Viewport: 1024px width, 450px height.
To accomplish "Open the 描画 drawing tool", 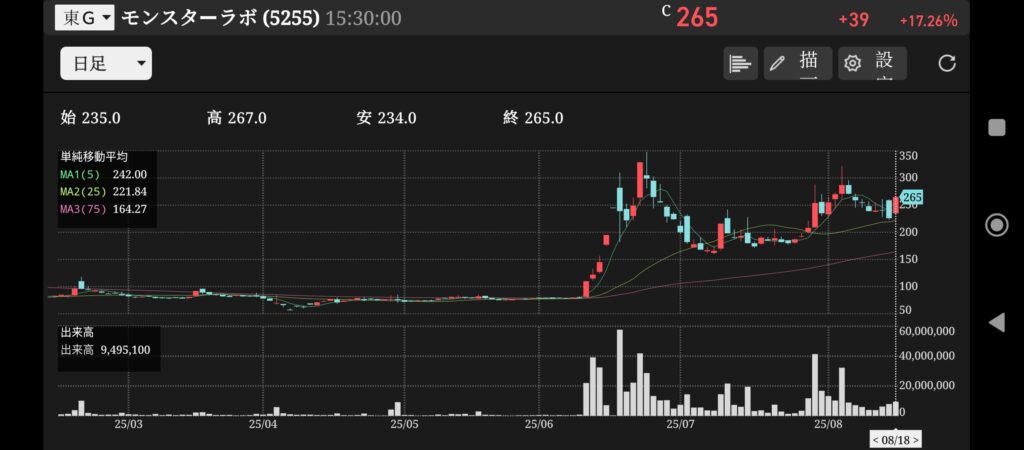I will point(797,64).
